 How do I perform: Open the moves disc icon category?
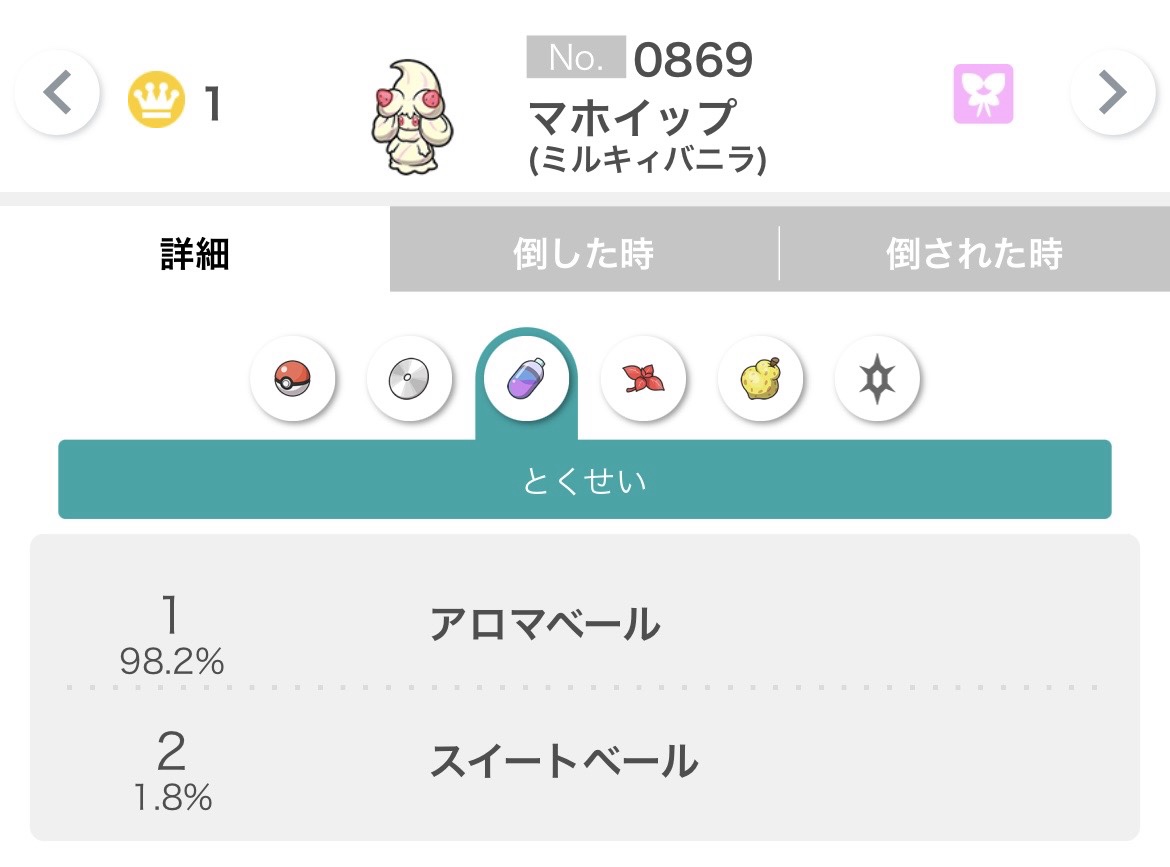click(x=409, y=378)
